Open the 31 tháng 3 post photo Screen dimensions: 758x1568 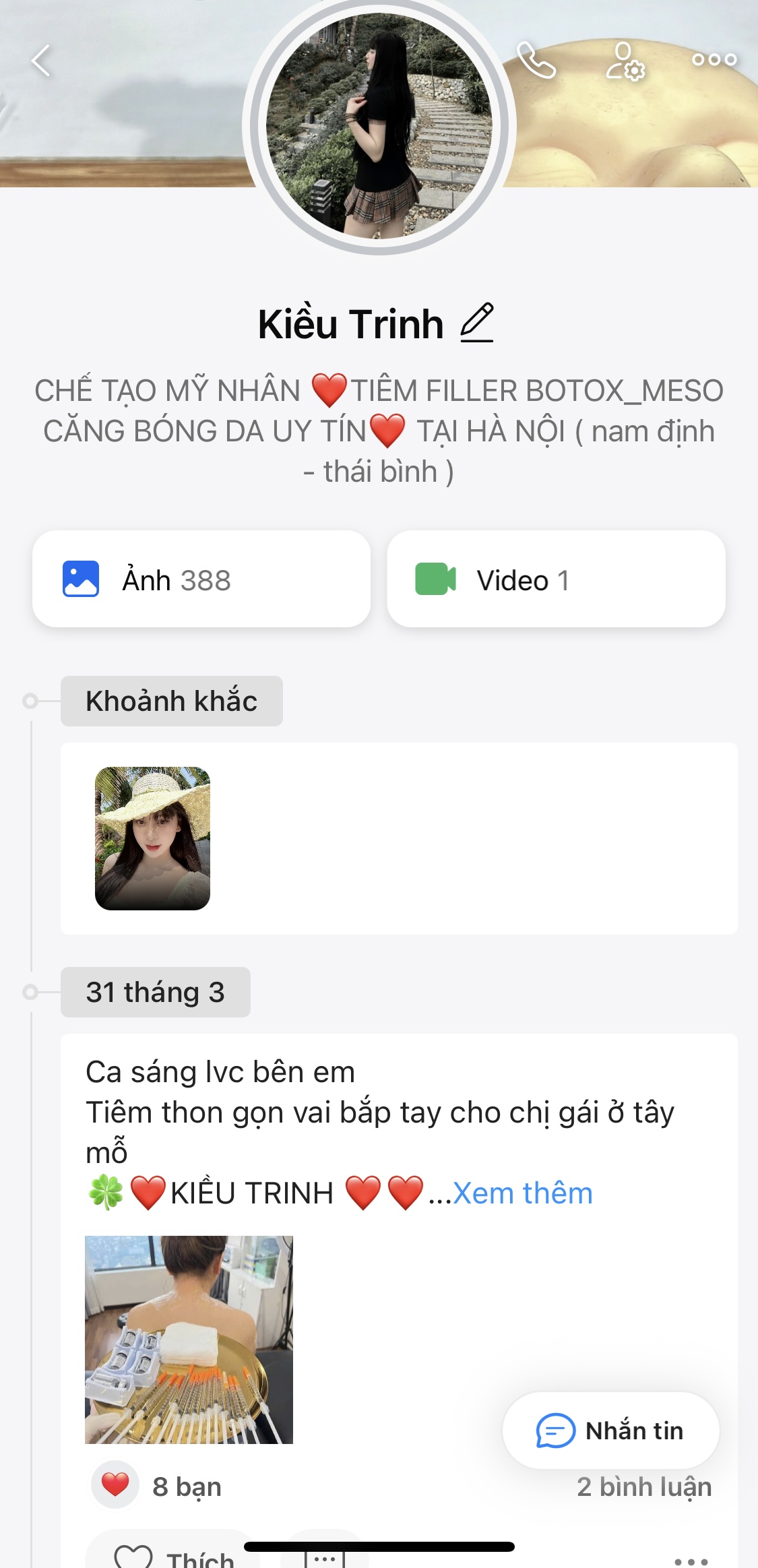coord(189,1340)
